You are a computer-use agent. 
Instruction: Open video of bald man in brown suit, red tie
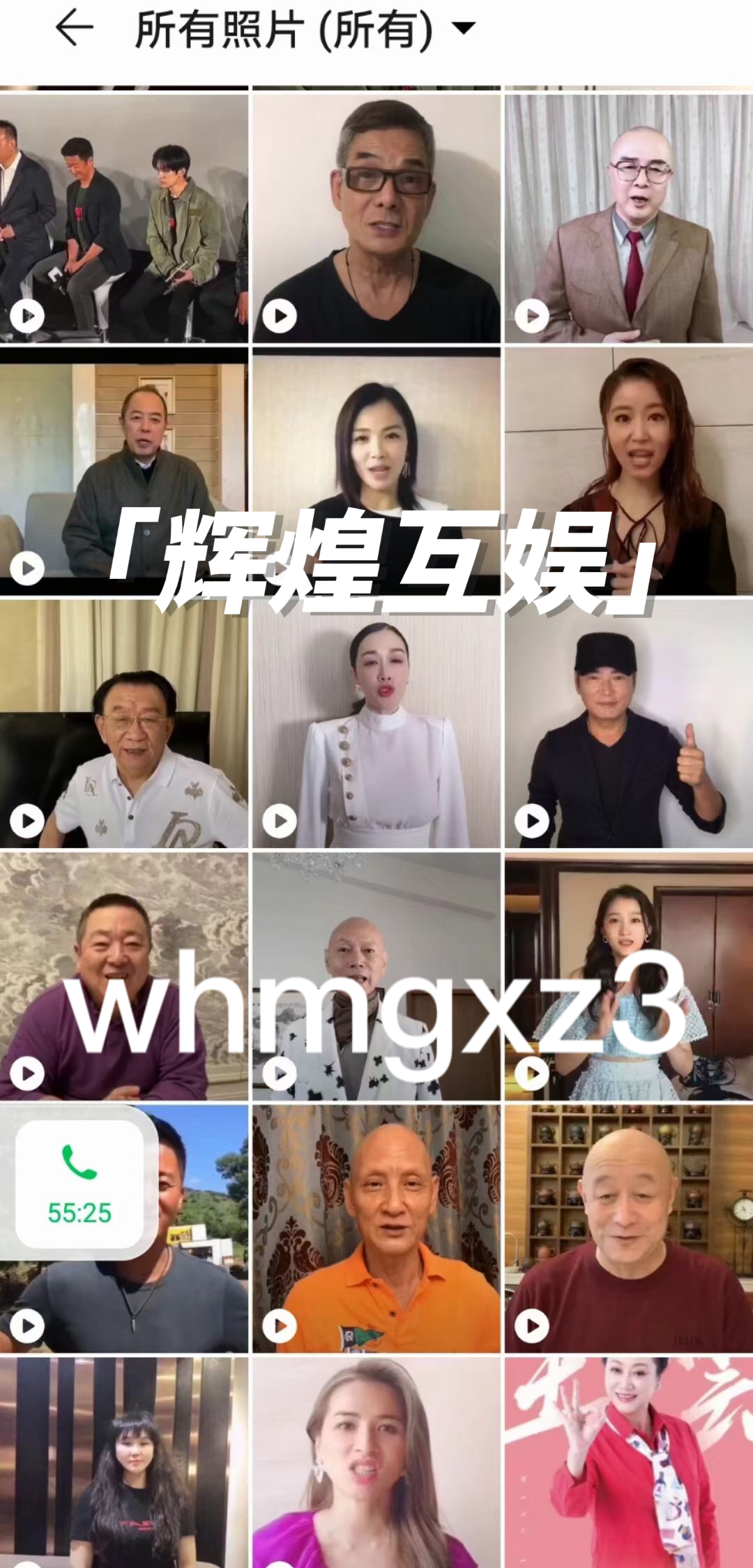pyautogui.click(x=628, y=218)
